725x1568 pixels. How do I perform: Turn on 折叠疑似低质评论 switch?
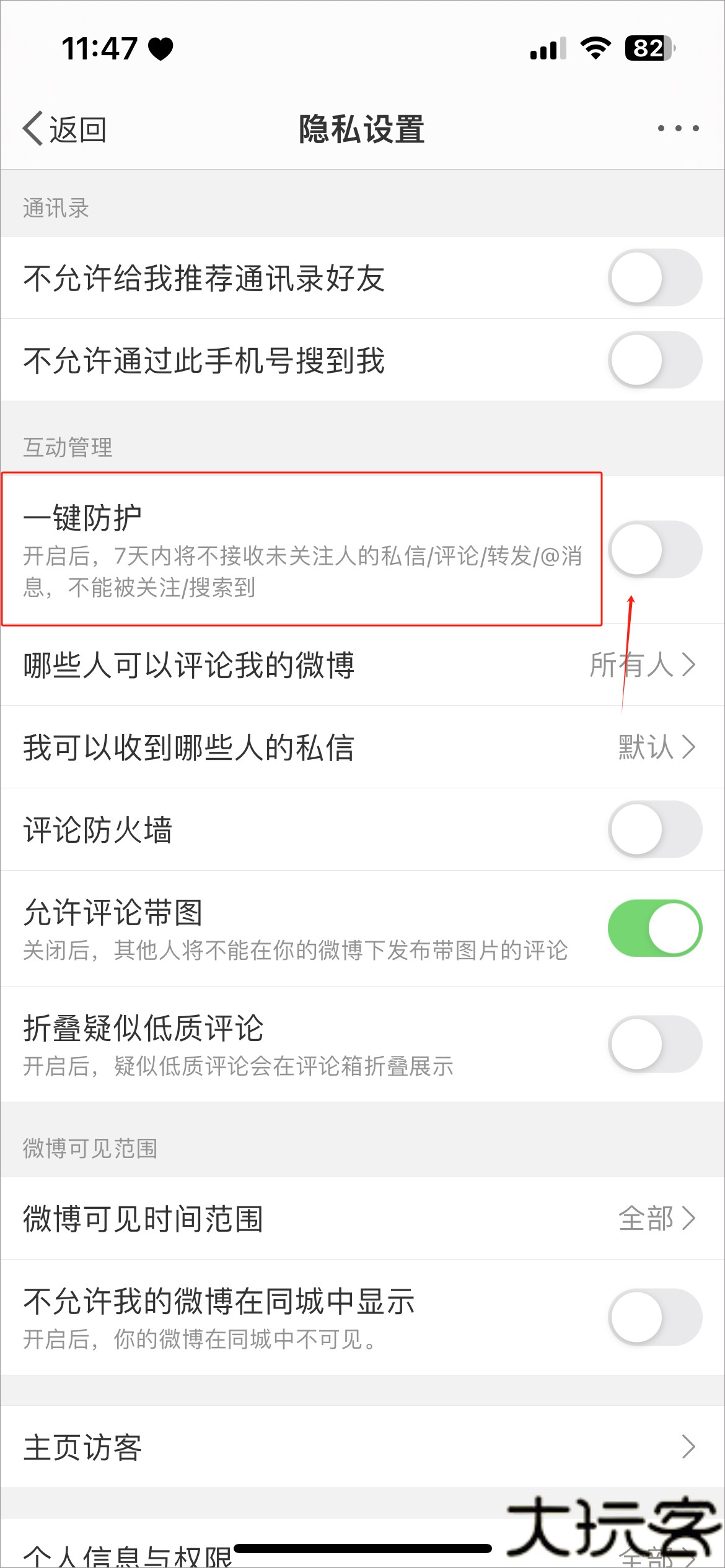[x=655, y=1043]
